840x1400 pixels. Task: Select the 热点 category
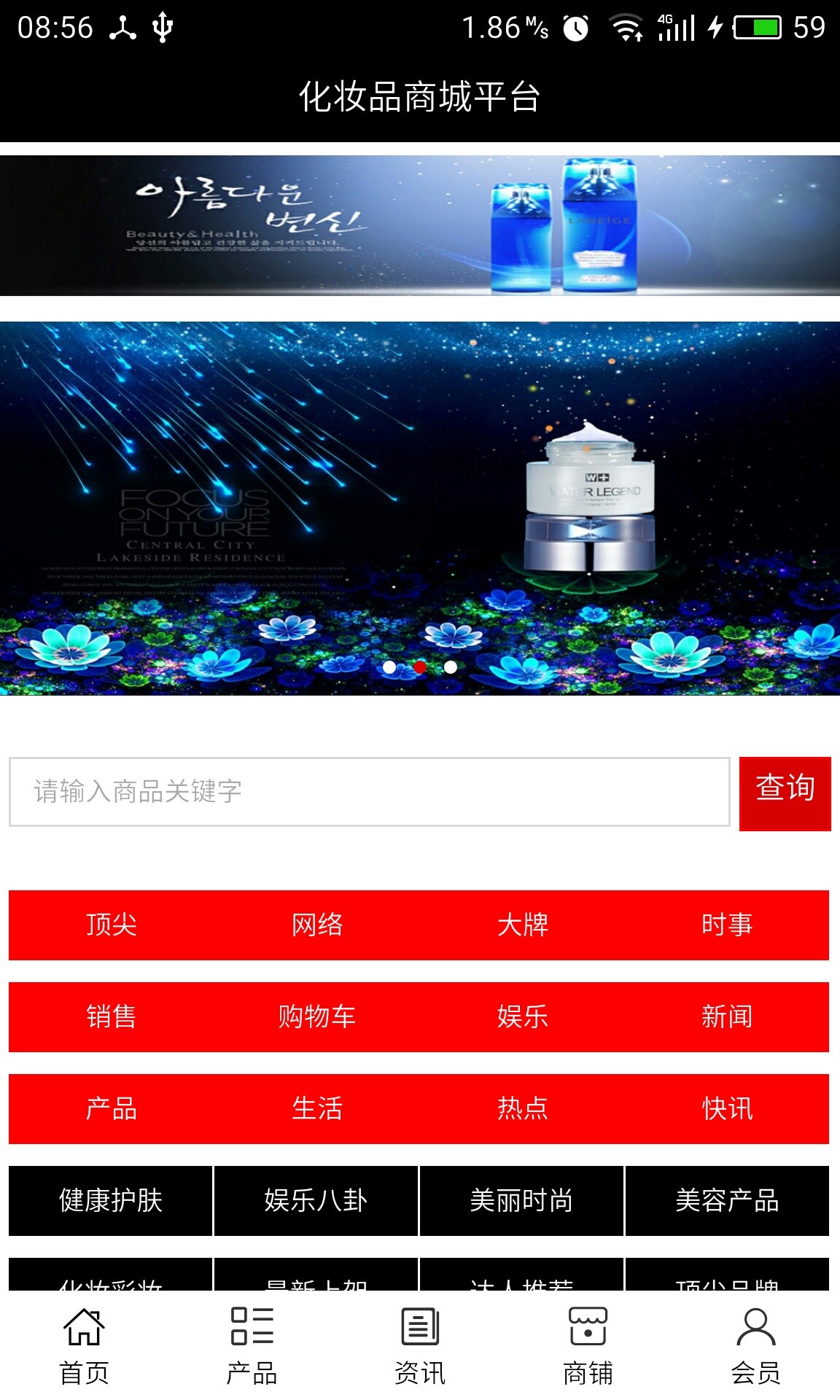[522, 1108]
